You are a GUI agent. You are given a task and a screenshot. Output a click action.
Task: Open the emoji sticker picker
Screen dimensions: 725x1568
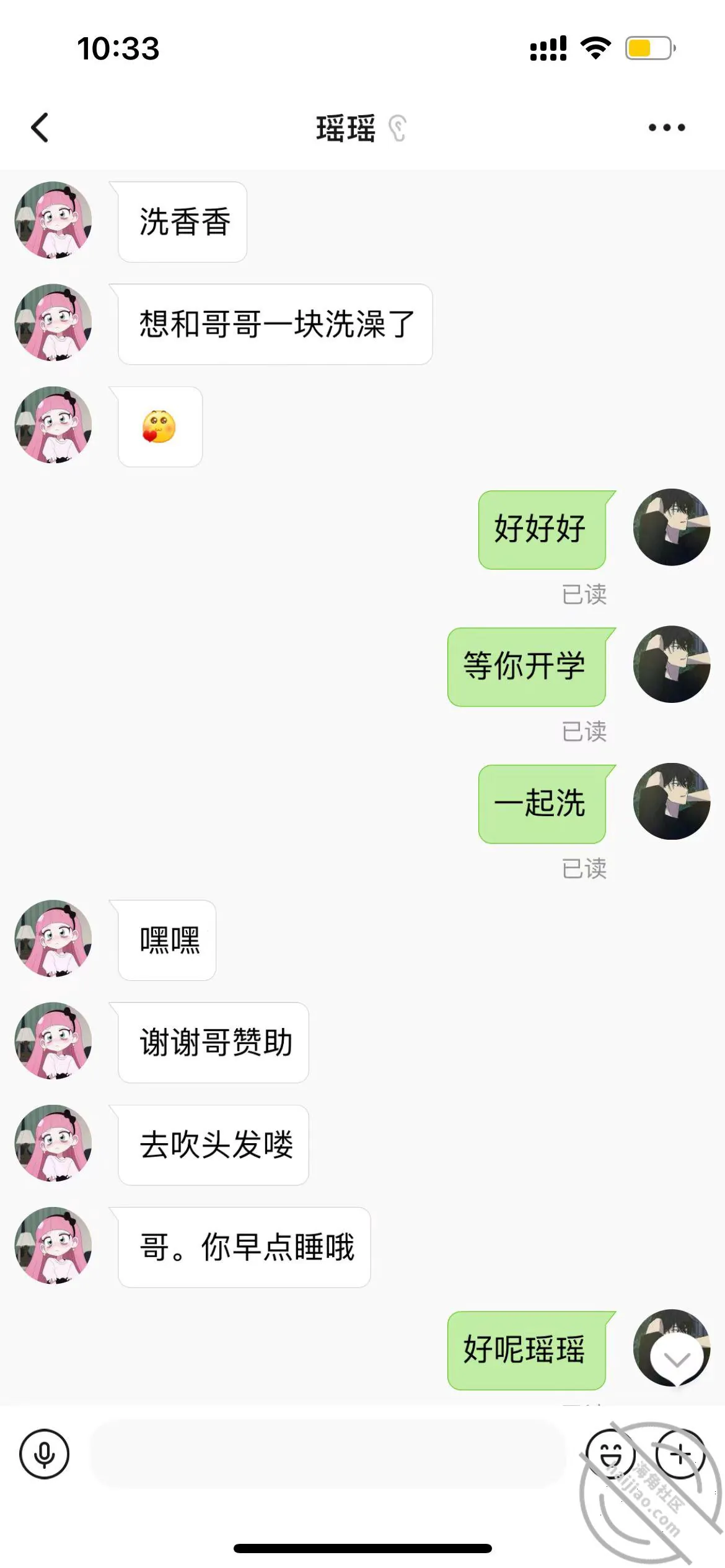(x=611, y=1454)
